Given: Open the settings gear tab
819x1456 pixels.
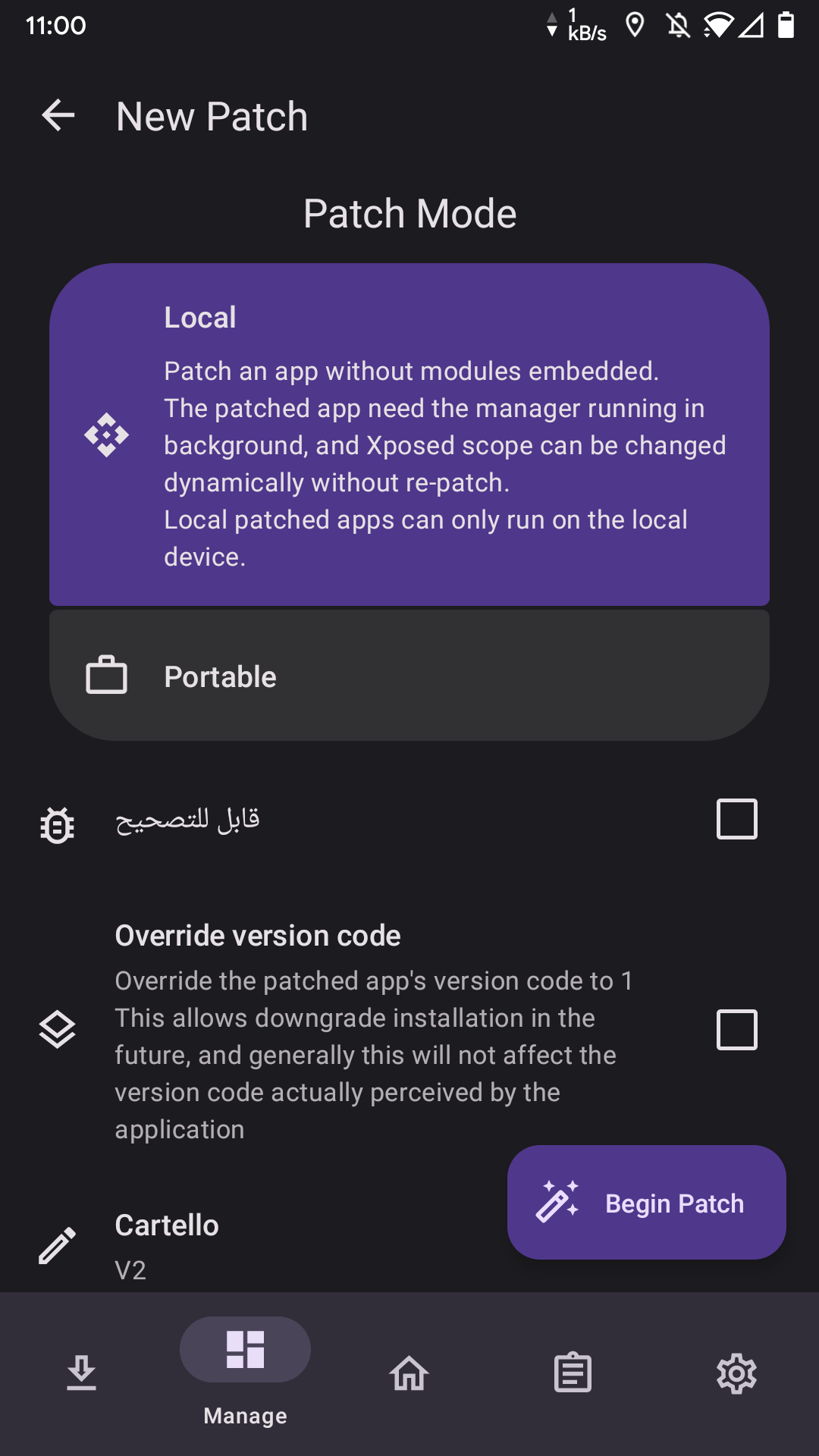Looking at the screenshot, I should click(x=737, y=1373).
